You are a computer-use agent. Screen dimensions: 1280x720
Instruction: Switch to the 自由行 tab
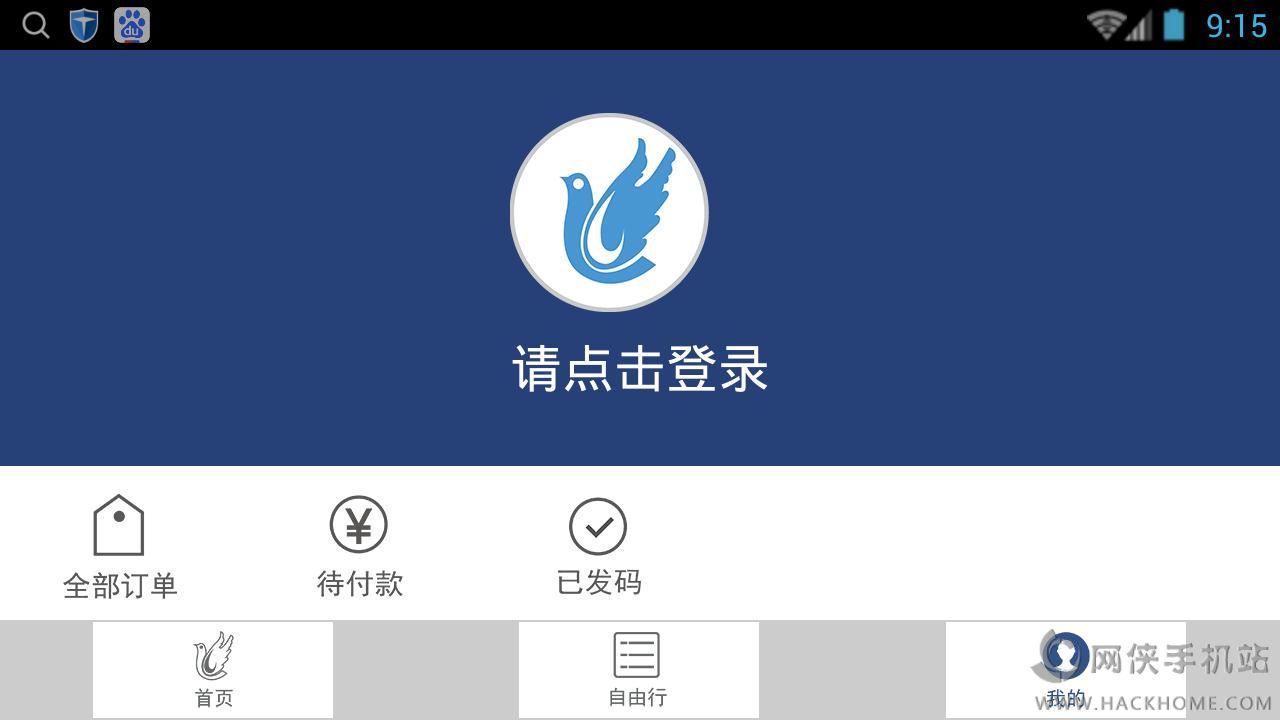(638, 669)
